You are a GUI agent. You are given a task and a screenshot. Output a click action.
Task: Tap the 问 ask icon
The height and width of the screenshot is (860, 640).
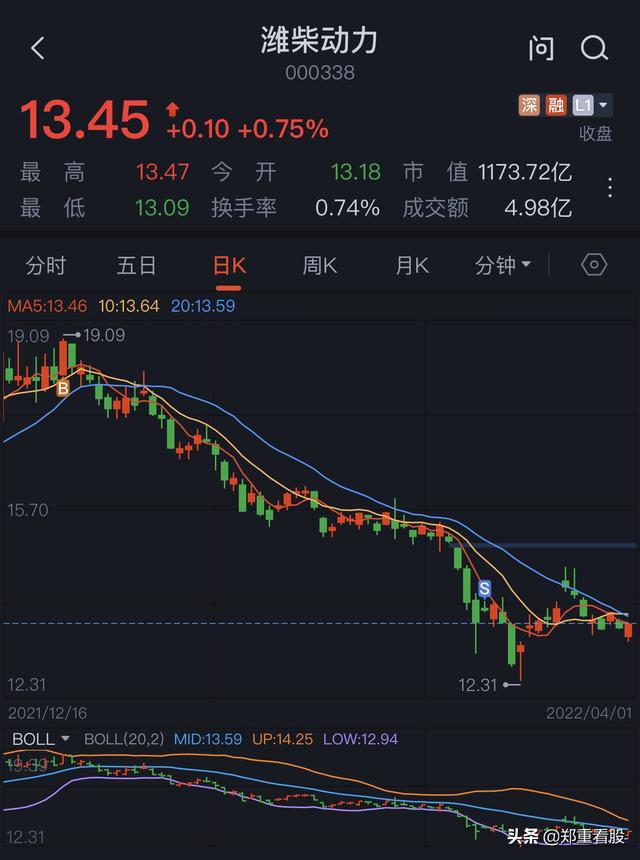point(541,48)
